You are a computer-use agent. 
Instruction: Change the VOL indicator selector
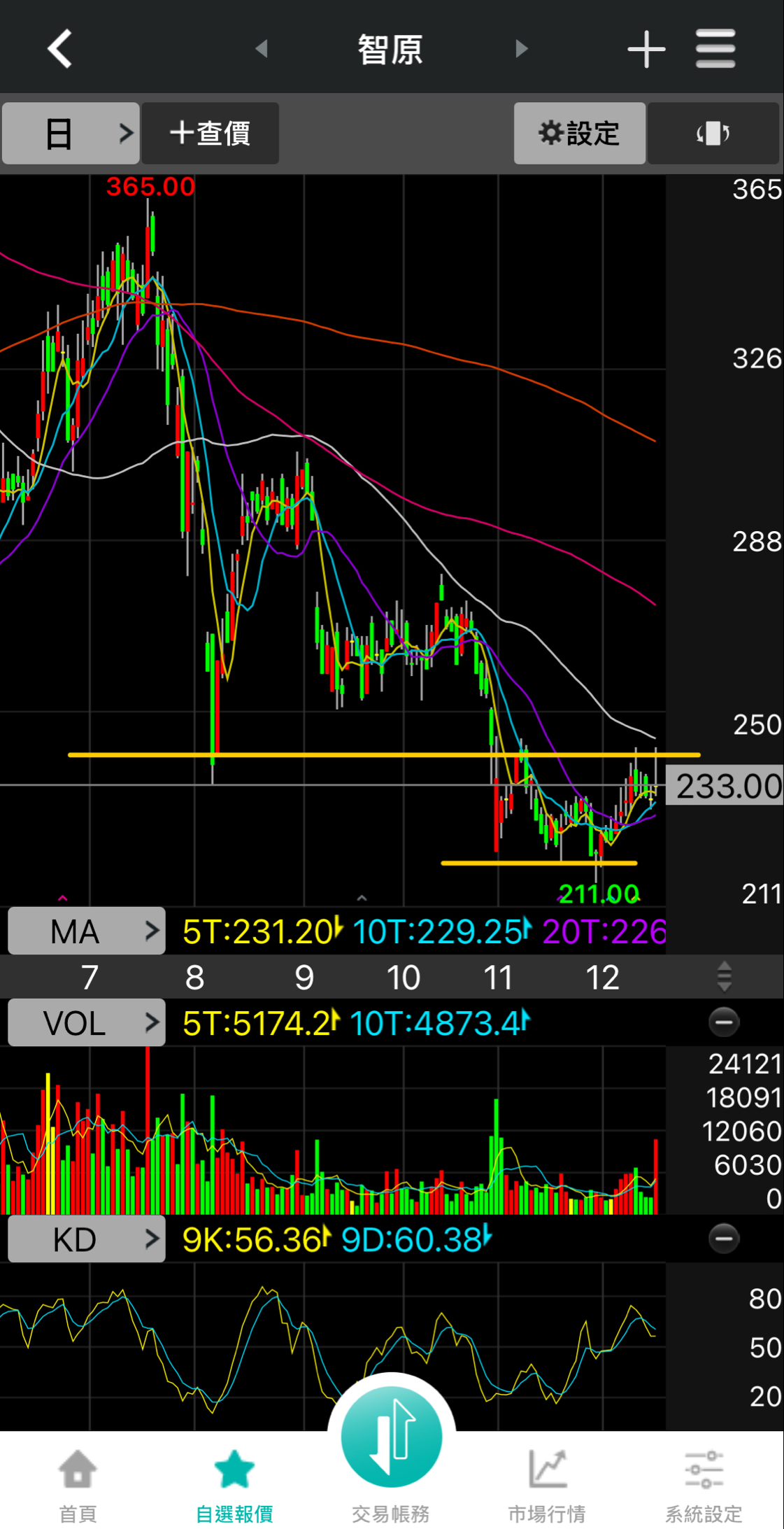pyautogui.click(x=87, y=1022)
